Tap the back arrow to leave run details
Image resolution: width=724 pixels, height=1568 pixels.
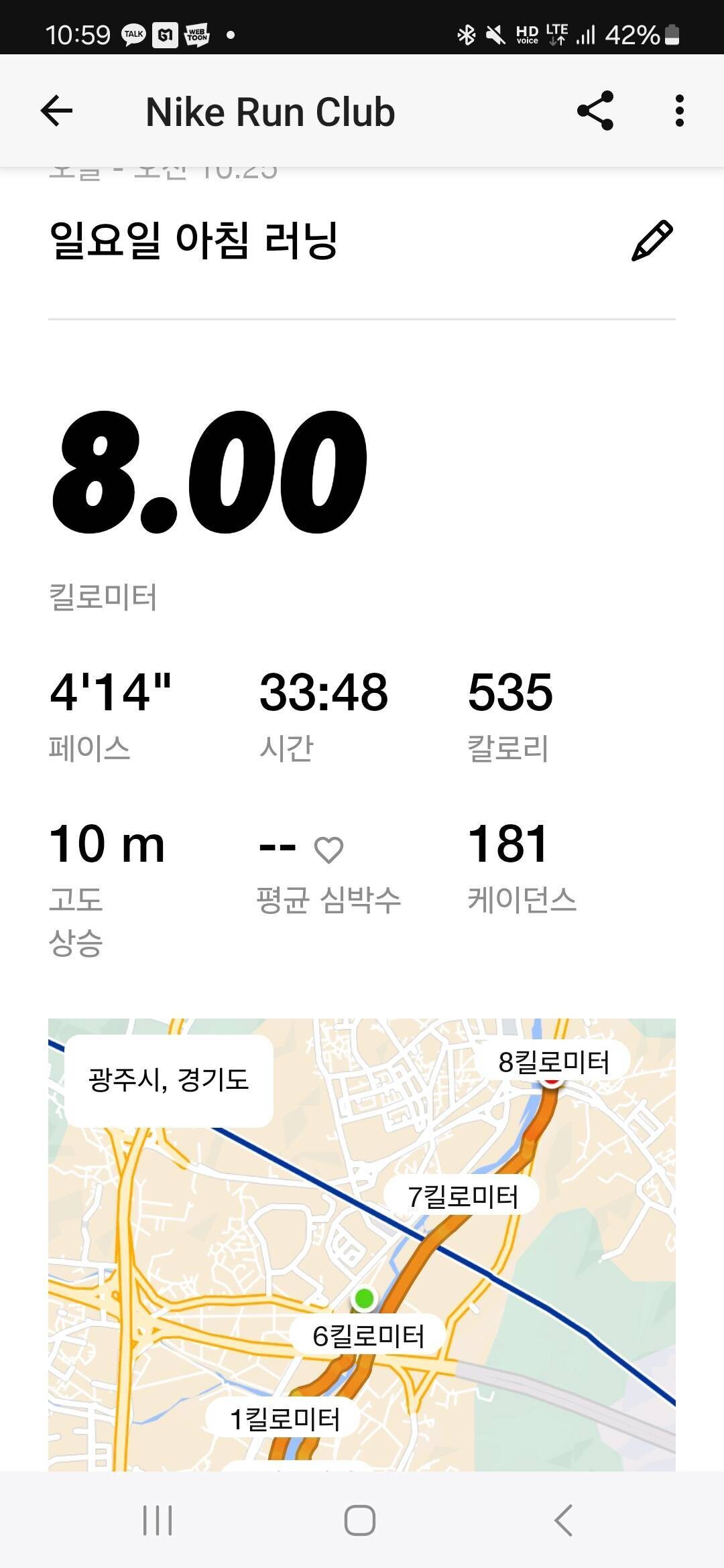pos(58,111)
